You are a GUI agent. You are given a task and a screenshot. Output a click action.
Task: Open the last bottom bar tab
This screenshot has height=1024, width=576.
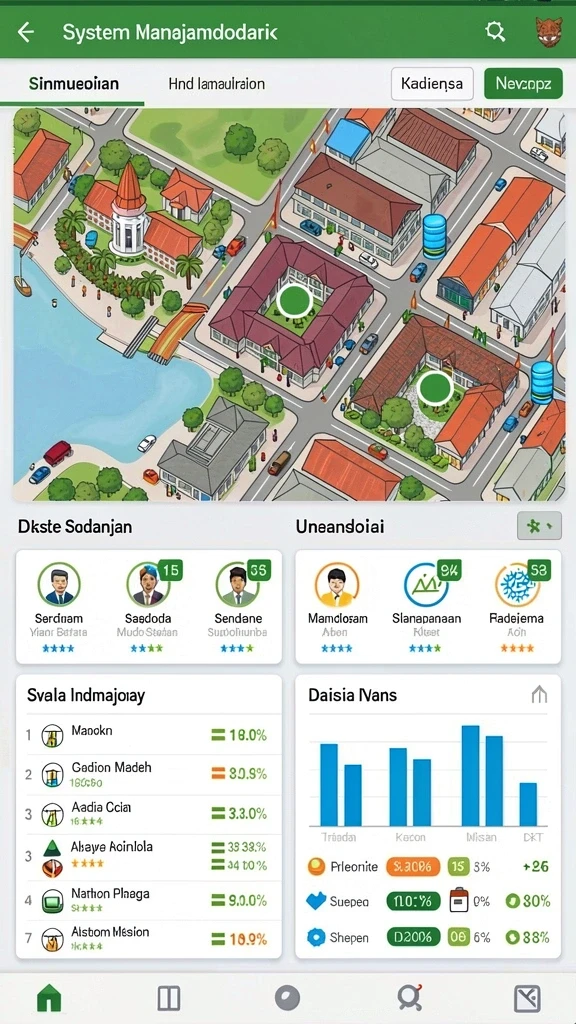point(526,998)
